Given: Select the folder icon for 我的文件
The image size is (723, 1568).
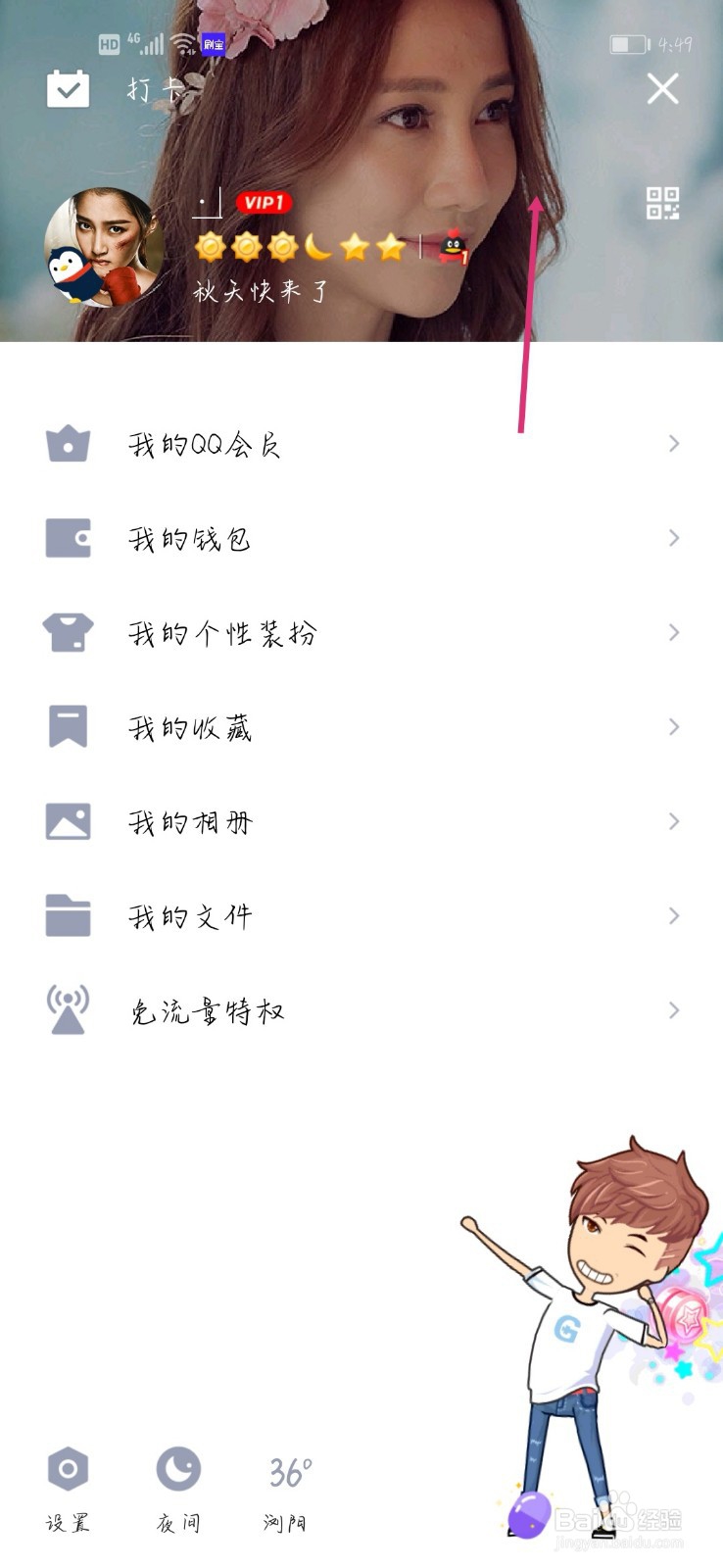Looking at the screenshot, I should 67,915.
